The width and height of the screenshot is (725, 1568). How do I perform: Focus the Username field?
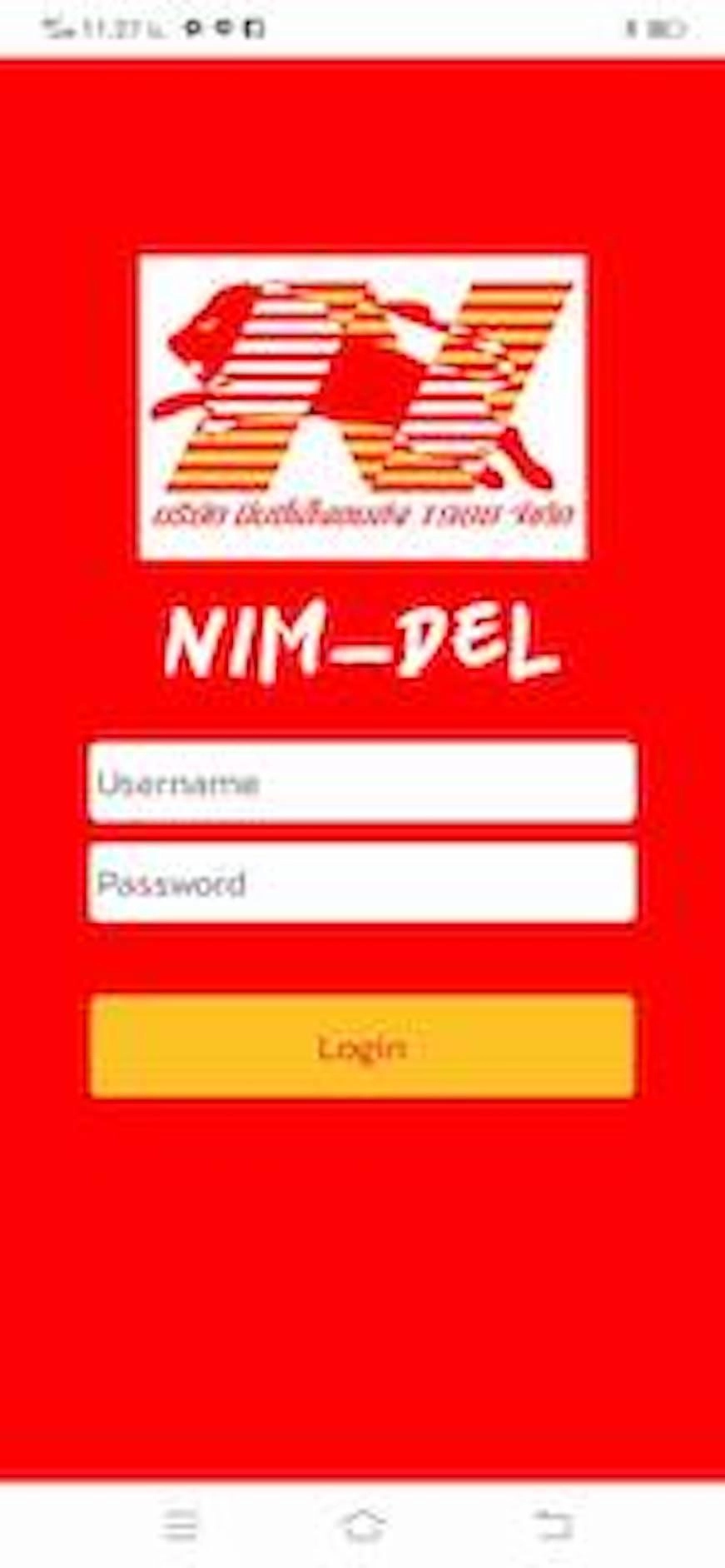(362, 783)
